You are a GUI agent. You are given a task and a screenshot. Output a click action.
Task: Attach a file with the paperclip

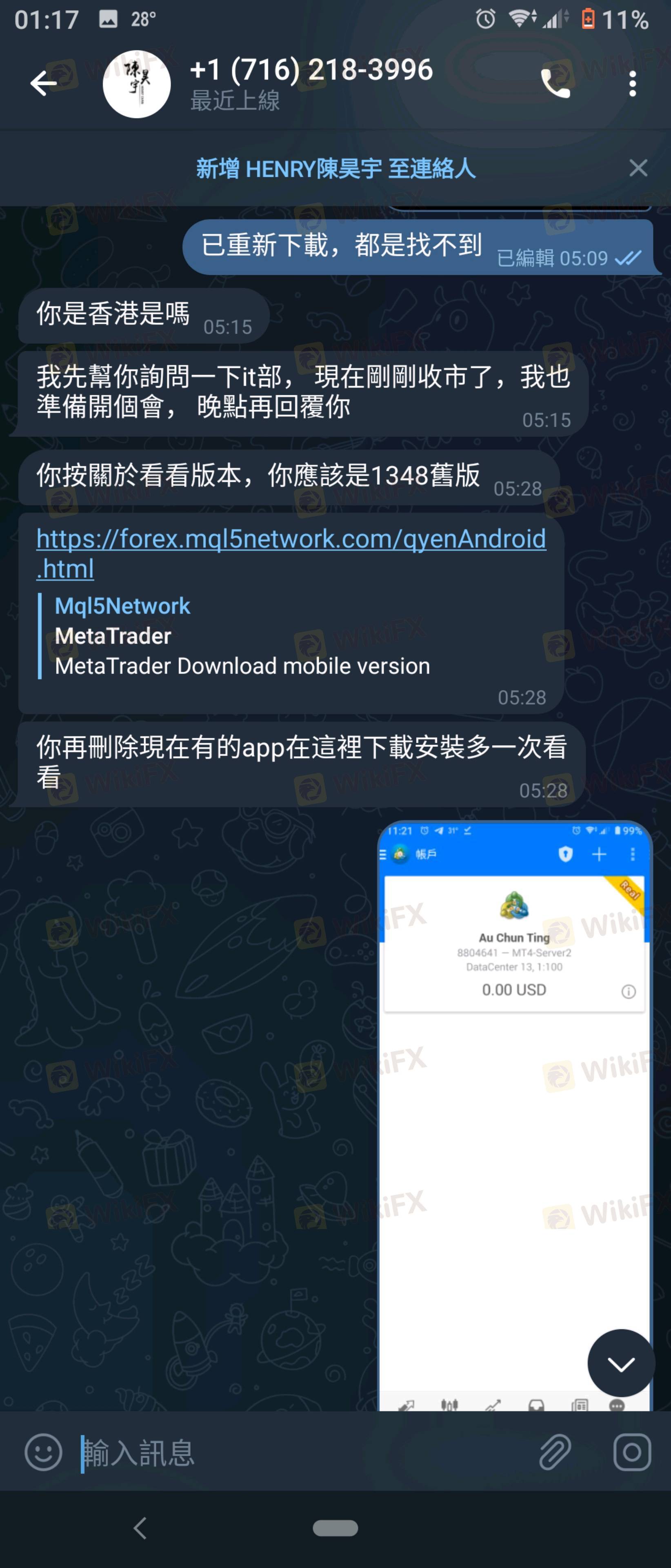555,1452
